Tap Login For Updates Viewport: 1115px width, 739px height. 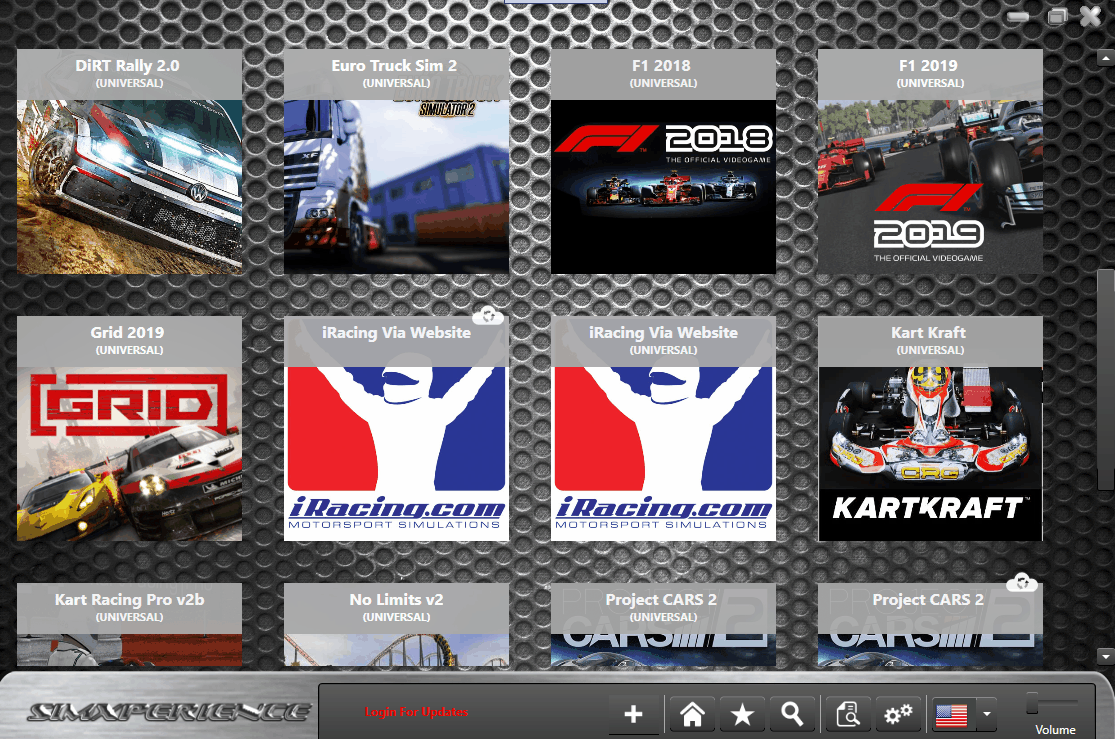pos(416,712)
